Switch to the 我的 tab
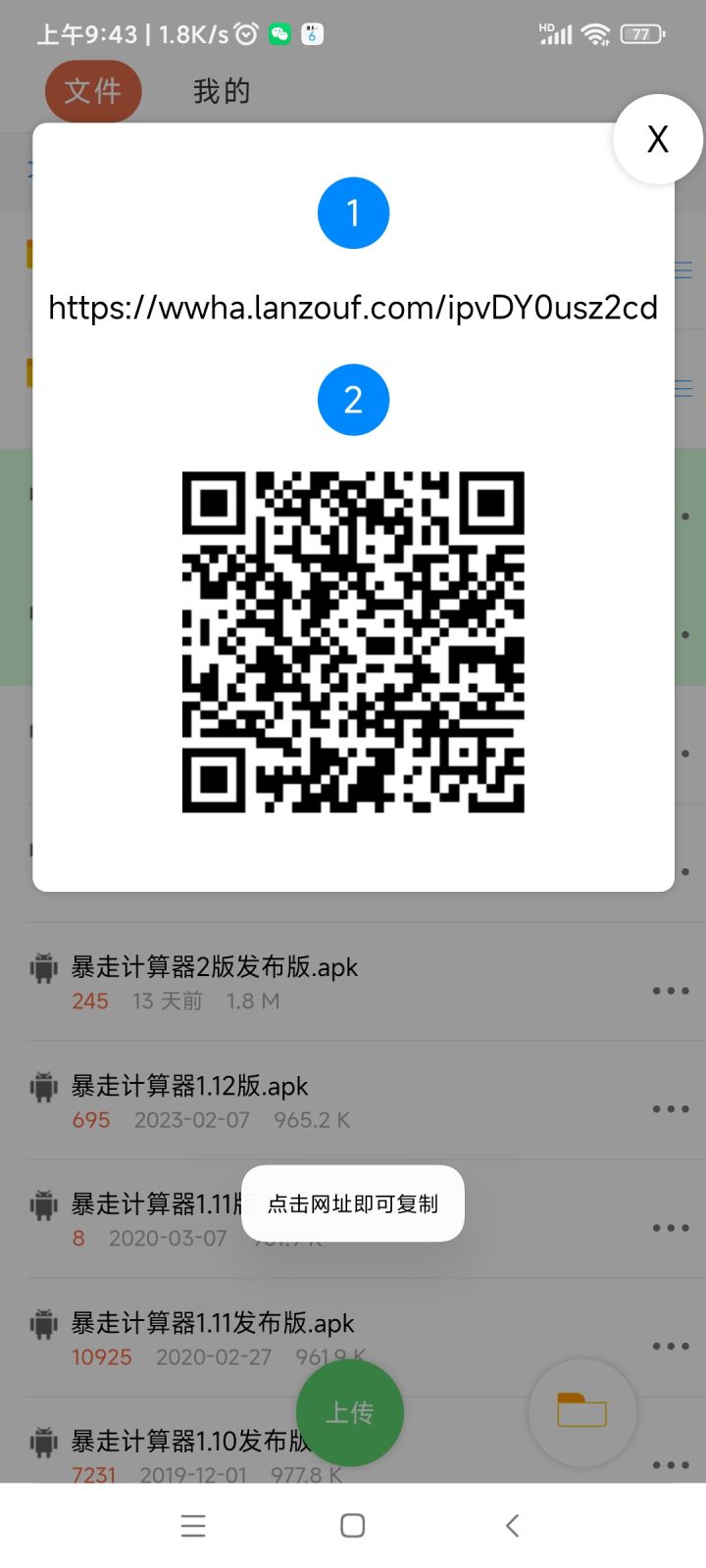Image resolution: width=706 pixels, height=1568 pixels. (220, 91)
